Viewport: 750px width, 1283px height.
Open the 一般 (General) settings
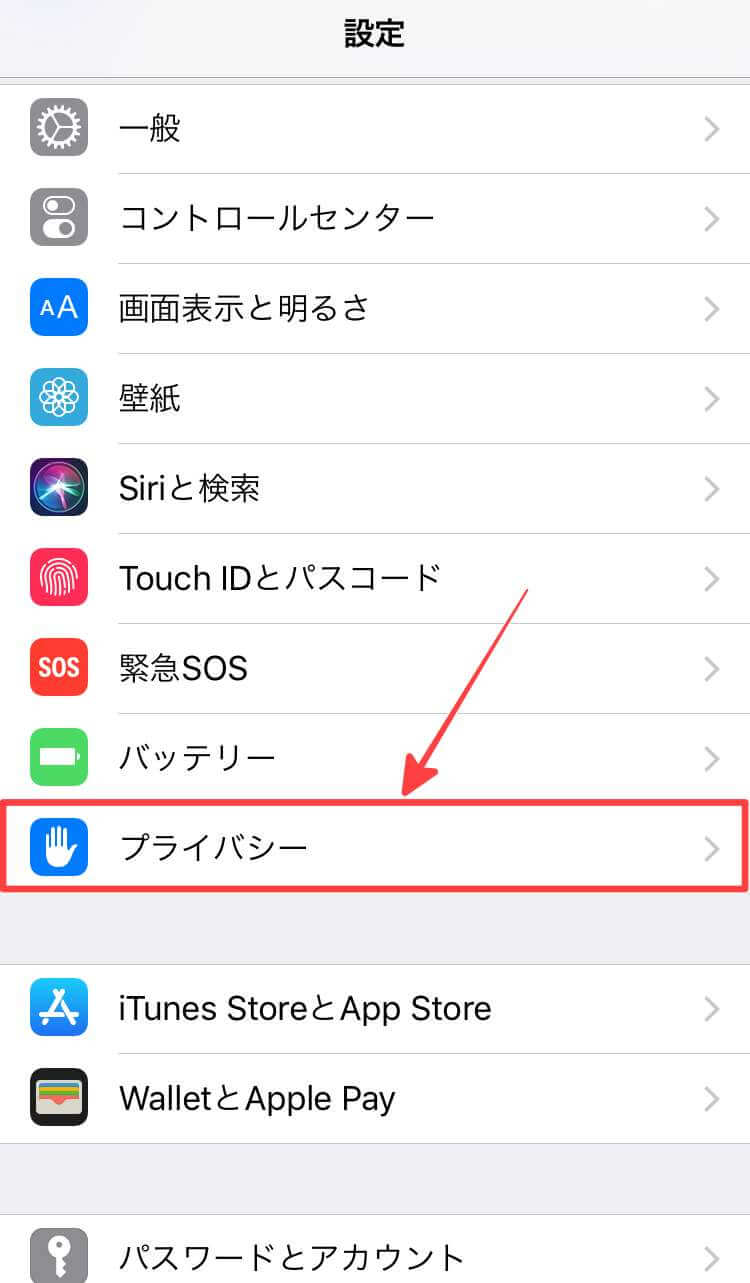375,128
